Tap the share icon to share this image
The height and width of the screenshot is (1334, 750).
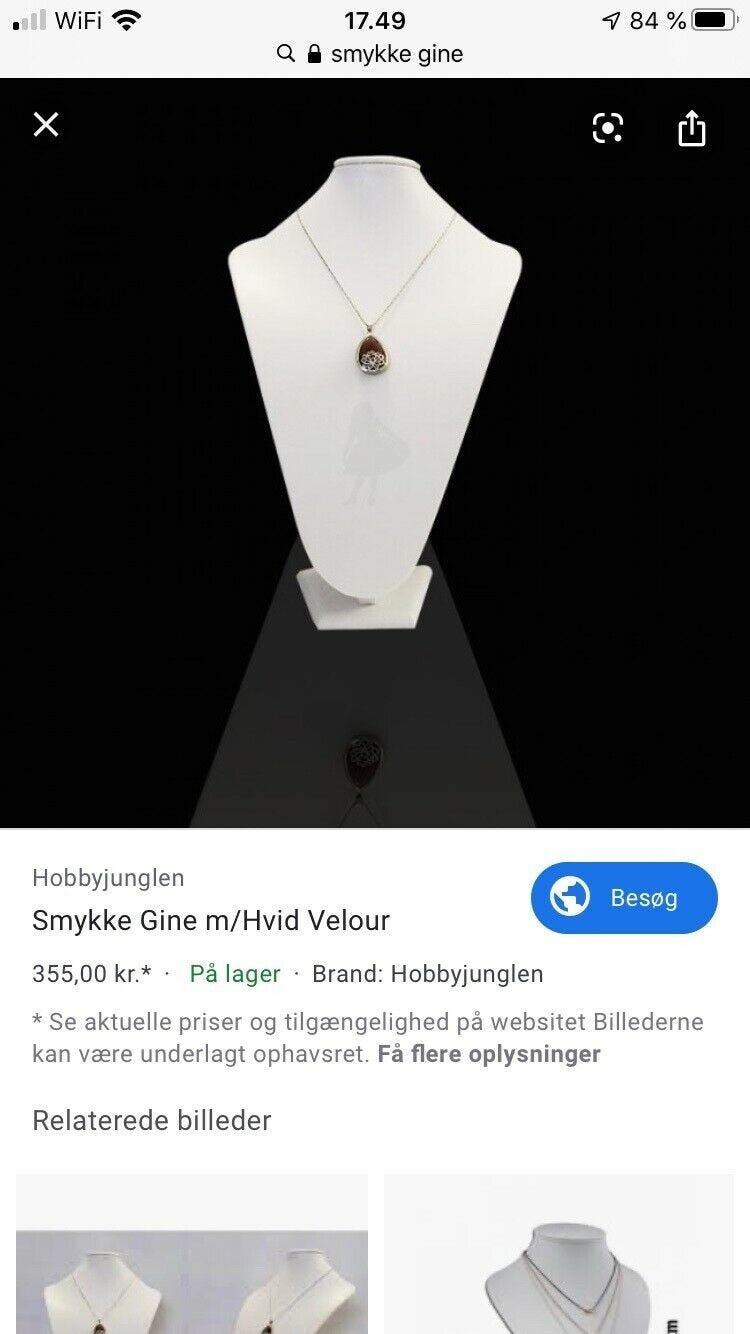coord(692,128)
